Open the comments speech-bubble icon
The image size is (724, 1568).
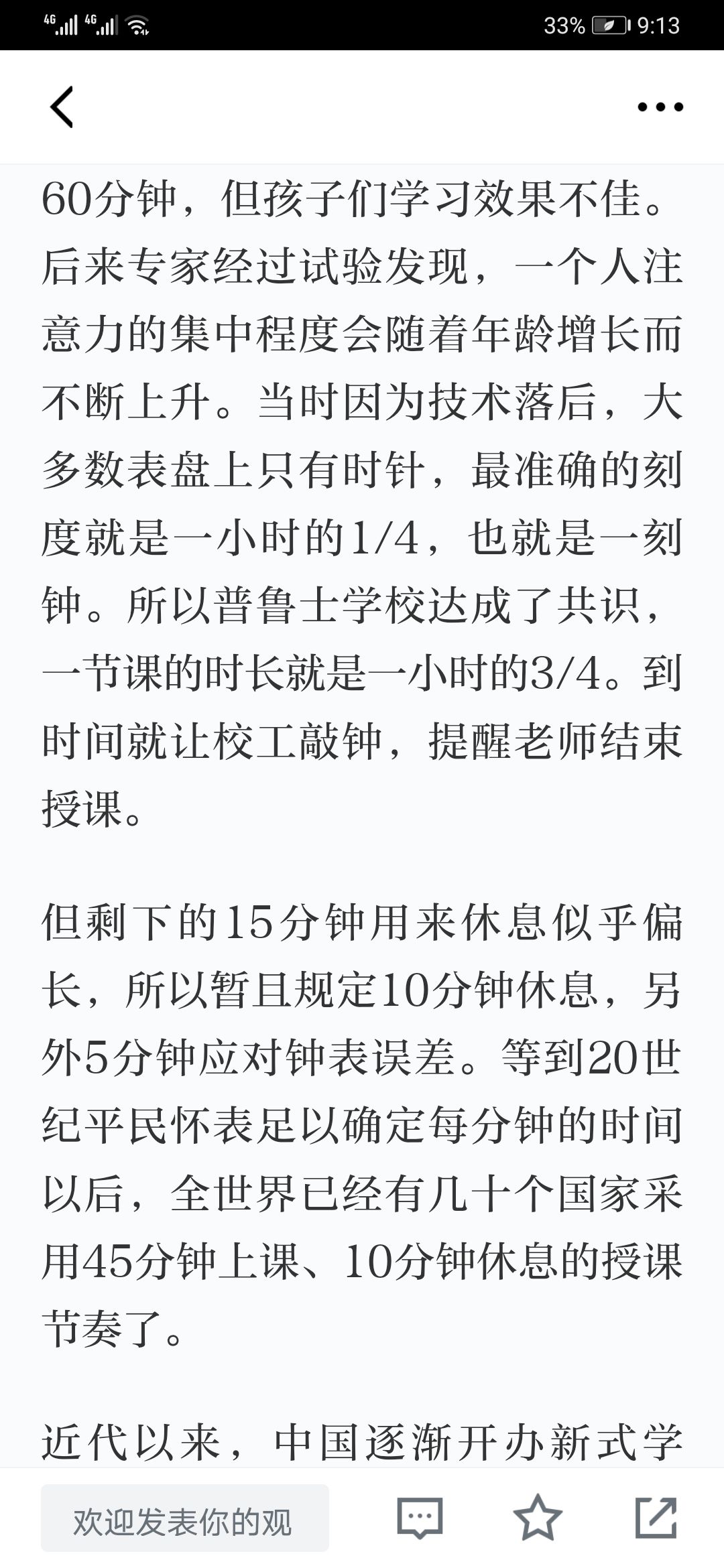tap(420, 1517)
